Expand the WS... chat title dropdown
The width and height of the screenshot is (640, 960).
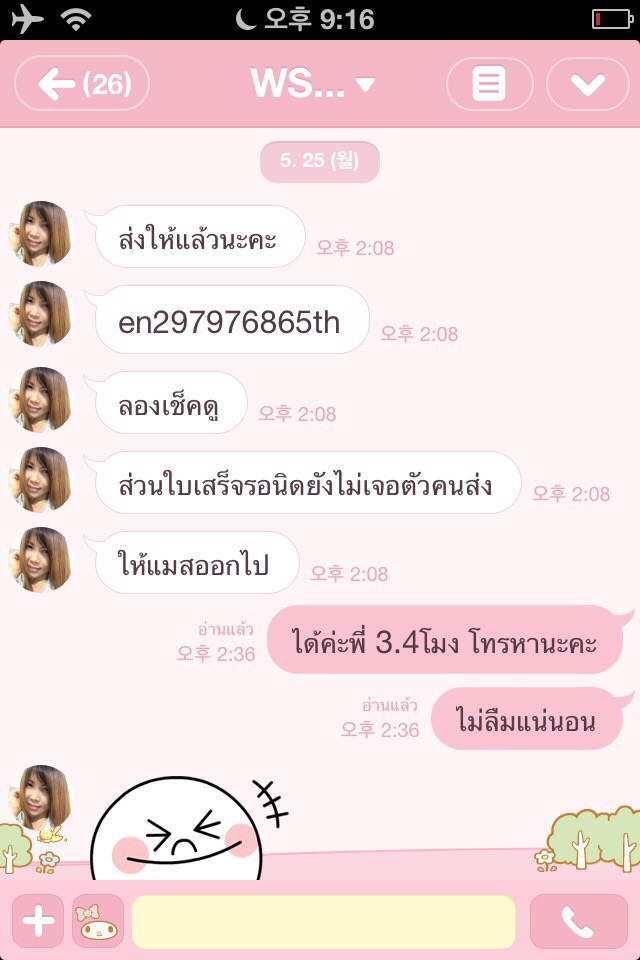pyautogui.click(x=312, y=84)
